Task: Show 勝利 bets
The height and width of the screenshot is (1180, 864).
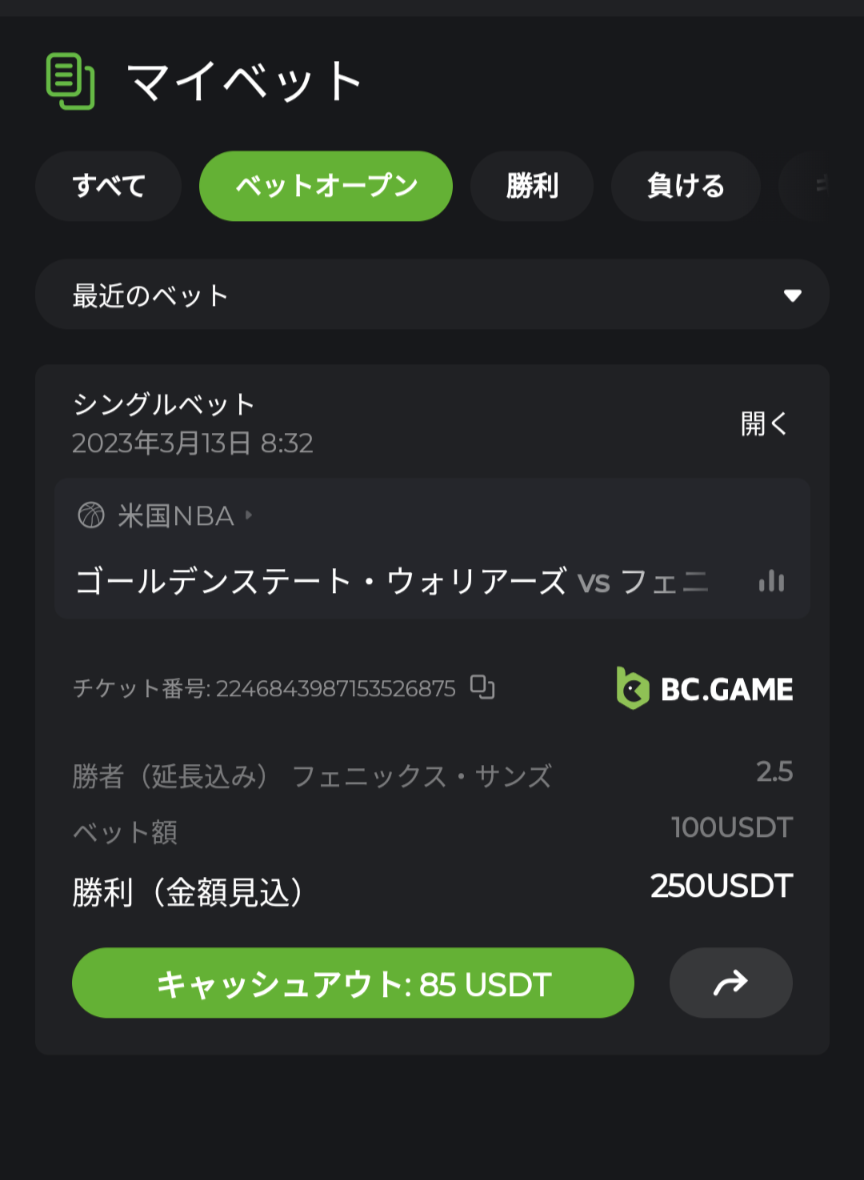Action: (532, 186)
